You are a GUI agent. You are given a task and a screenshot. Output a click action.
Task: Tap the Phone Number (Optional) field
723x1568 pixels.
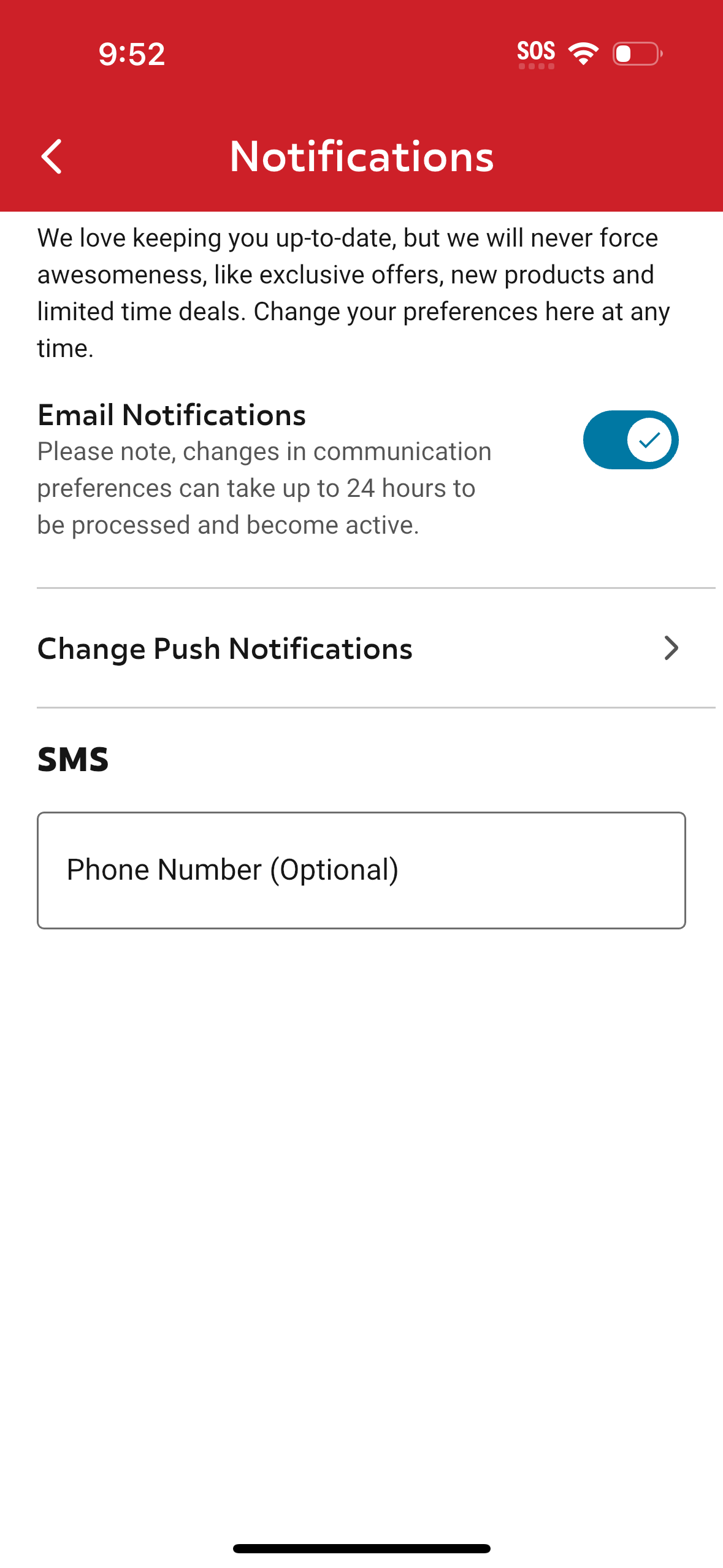361,869
